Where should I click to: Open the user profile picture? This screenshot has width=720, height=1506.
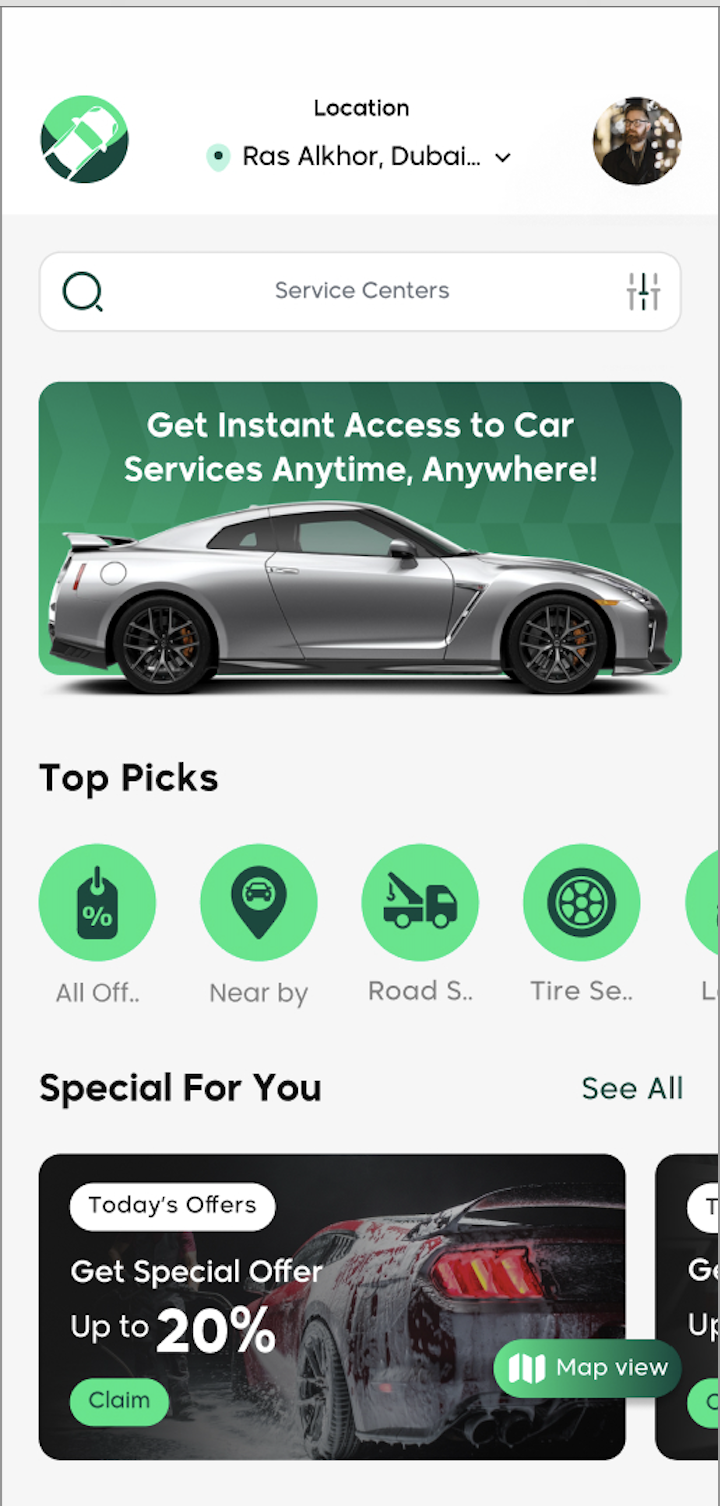(637, 140)
